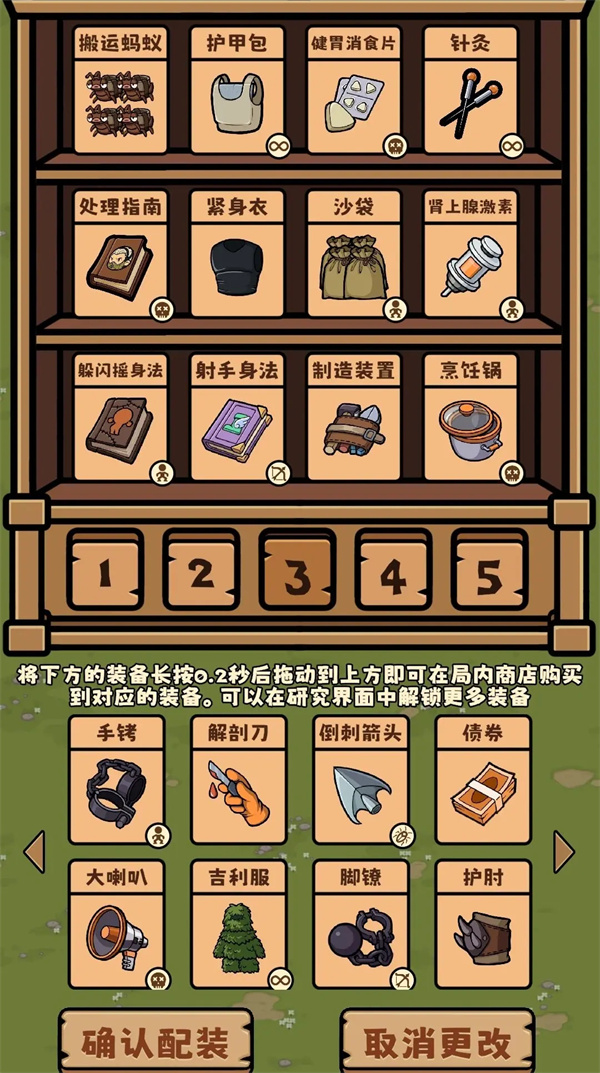Go to previous equipment page arrow
The image size is (600, 1073).
pos(34,852)
